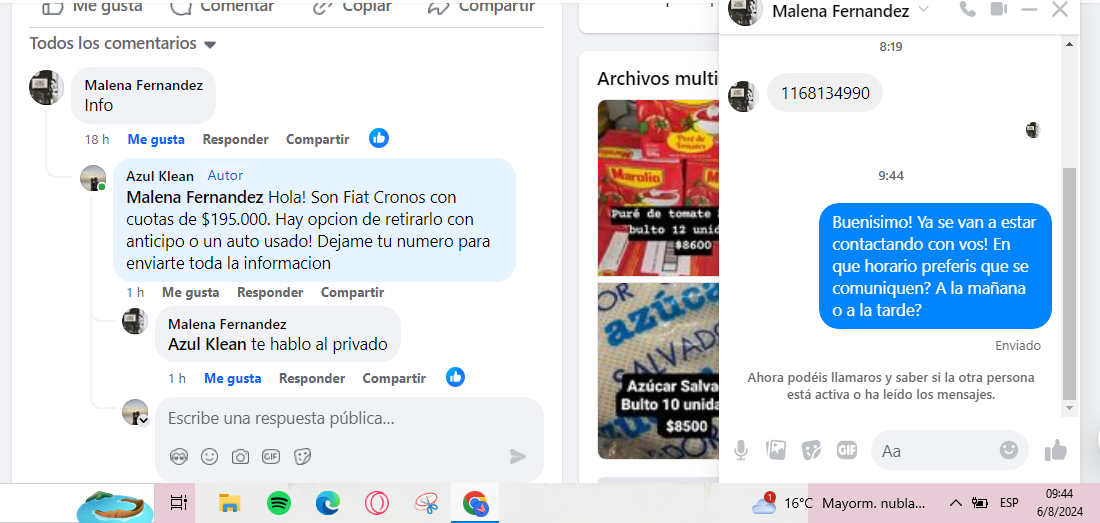This screenshot has height=523, width=1100.
Task: Like Malena Fernandez's Info comment
Action: [x=156, y=139]
